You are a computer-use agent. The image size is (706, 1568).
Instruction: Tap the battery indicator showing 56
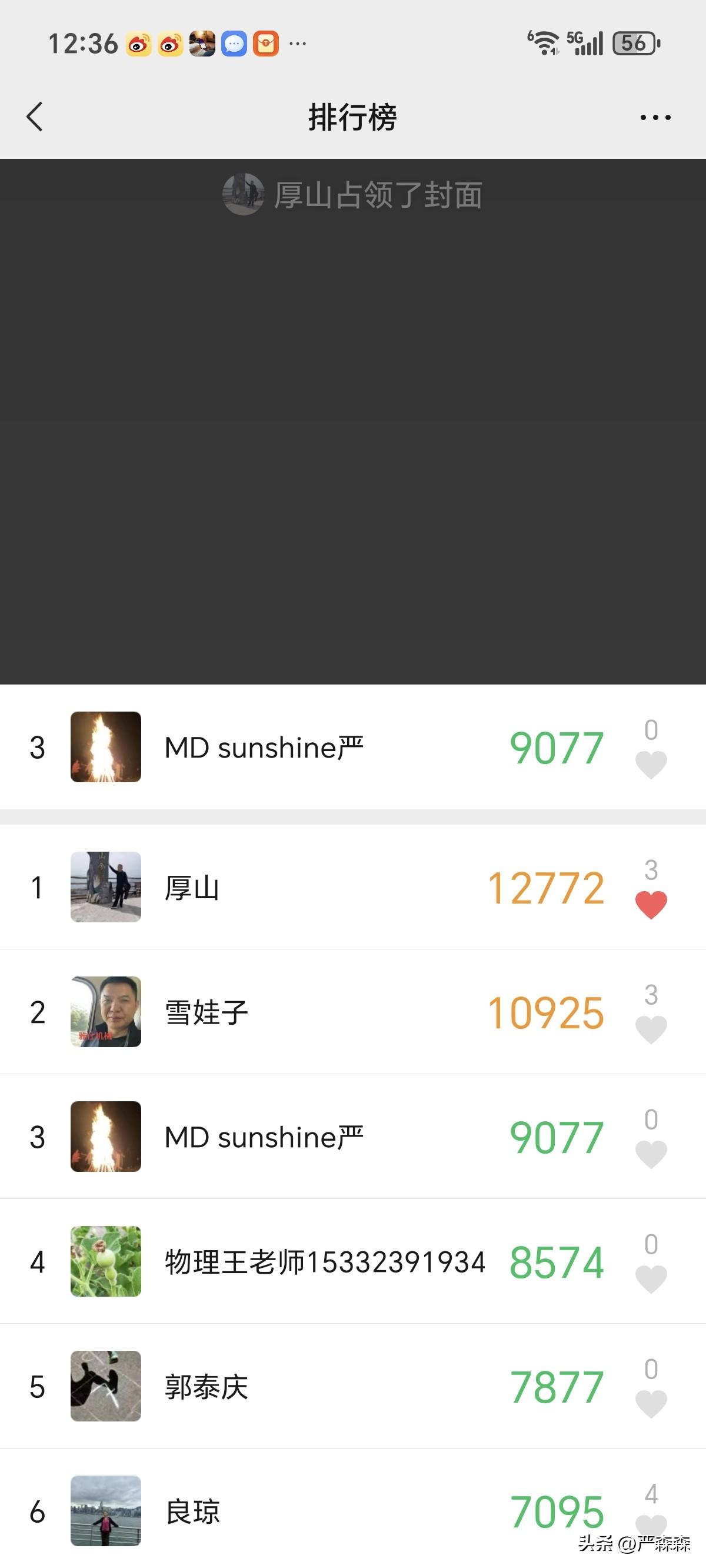coord(633,42)
